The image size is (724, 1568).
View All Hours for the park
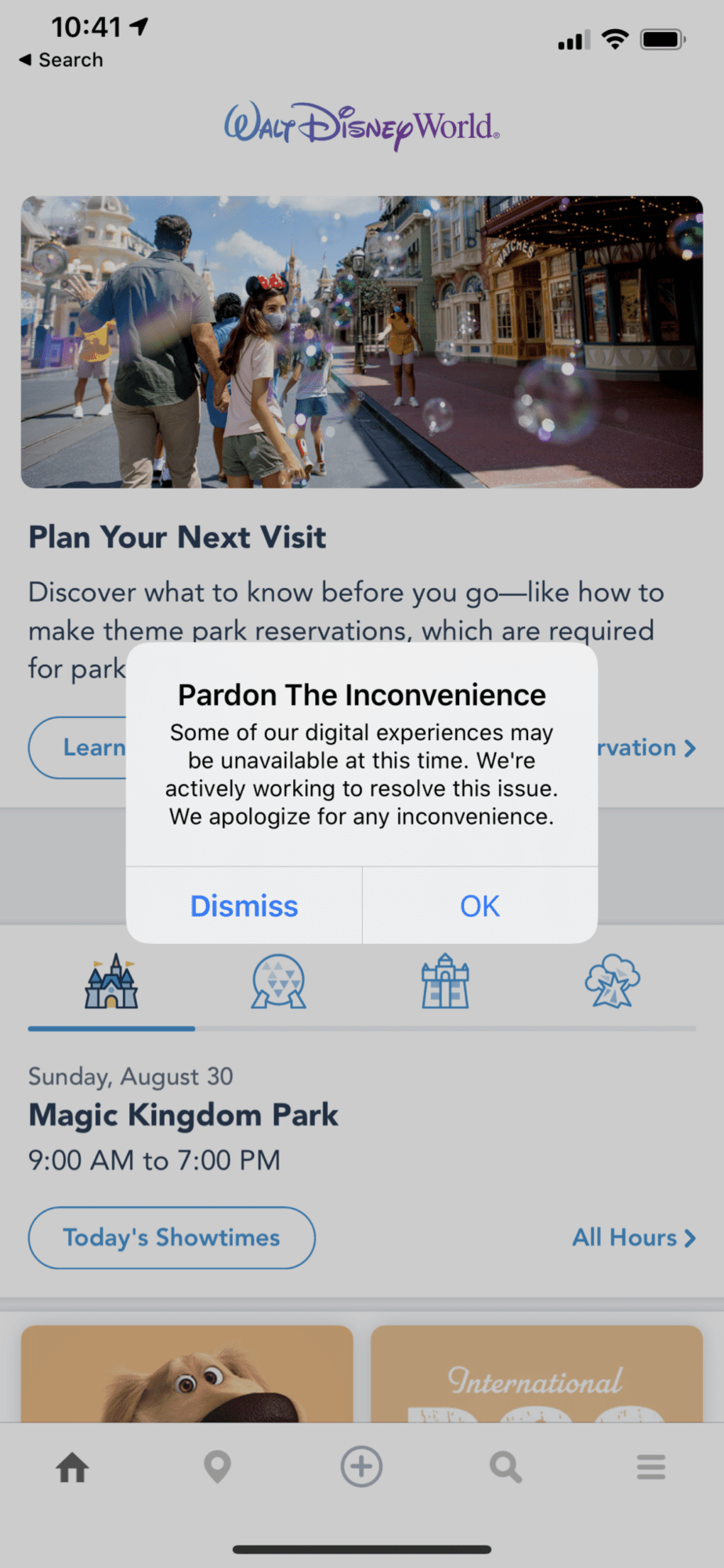click(634, 1237)
